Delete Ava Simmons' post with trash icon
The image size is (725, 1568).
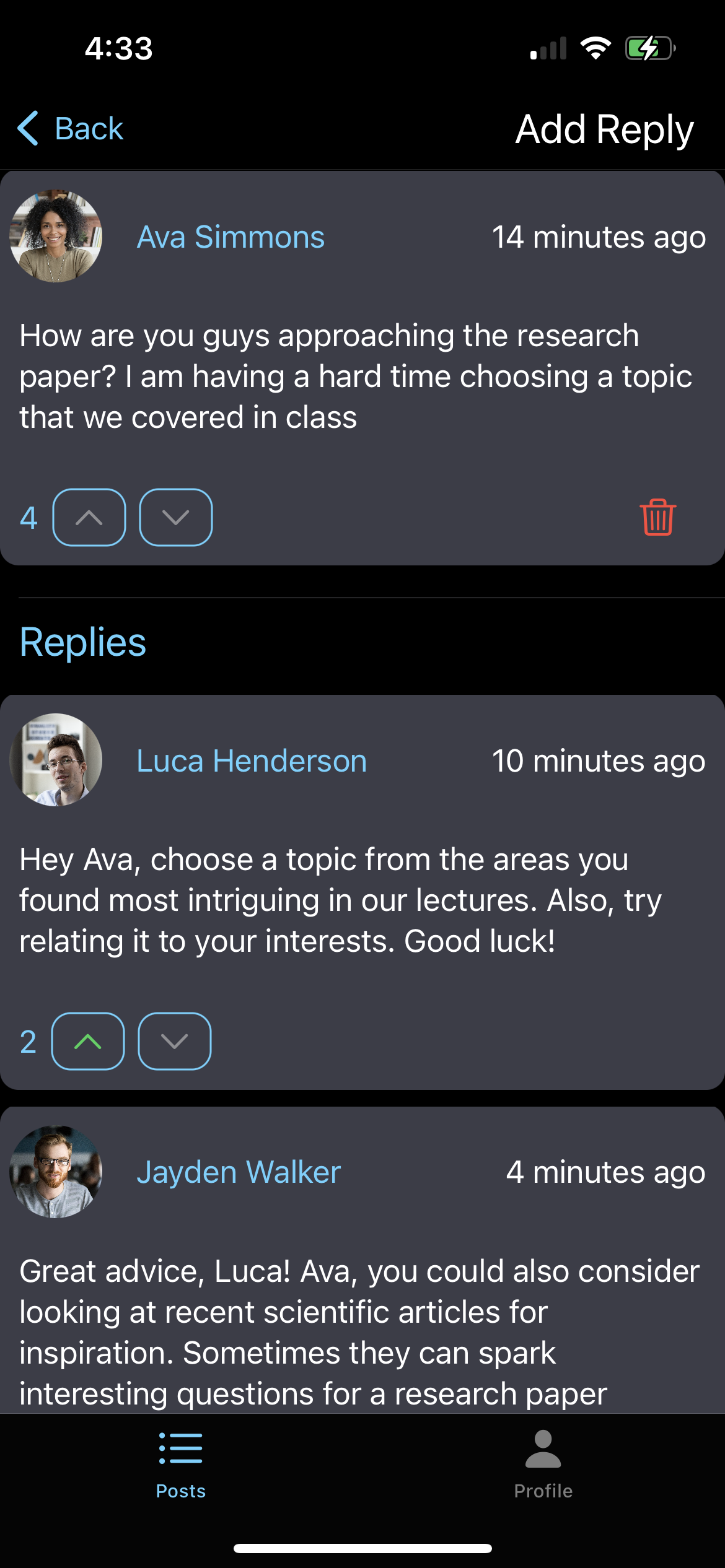tap(657, 517)
